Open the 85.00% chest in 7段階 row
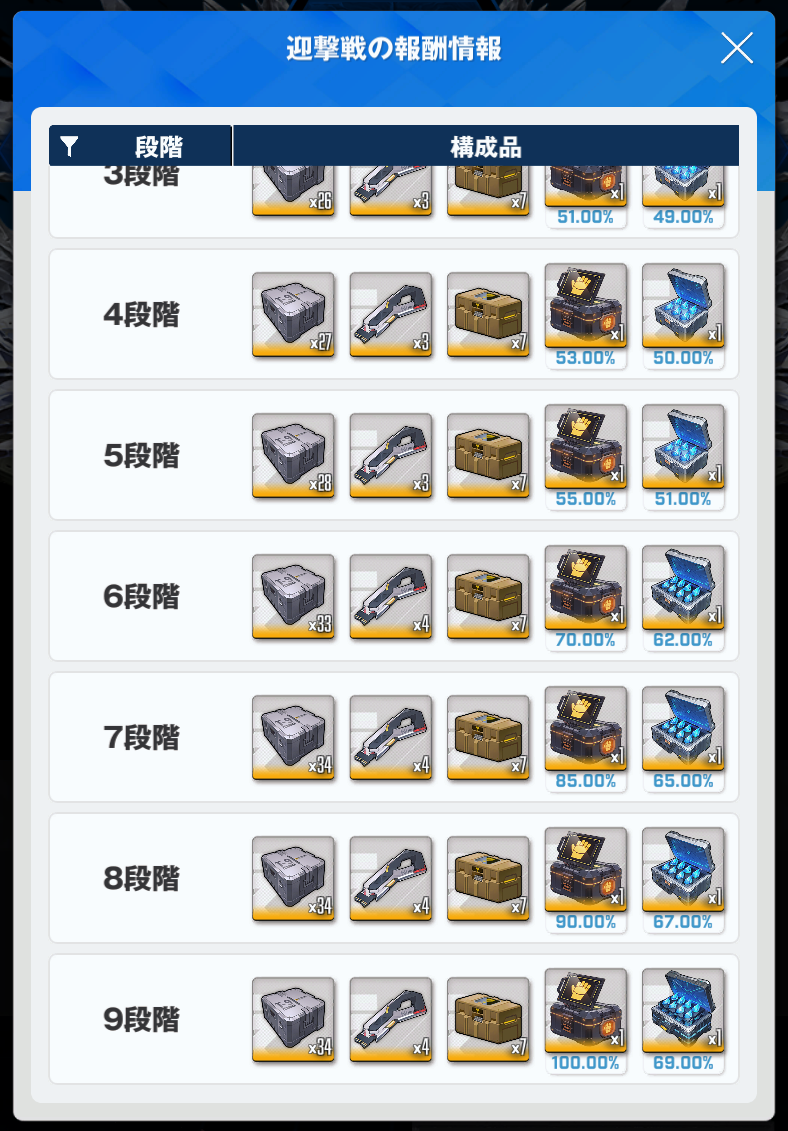Image resolution: width=788 pixels, height=1131 pixels. [x=586, y=729]
